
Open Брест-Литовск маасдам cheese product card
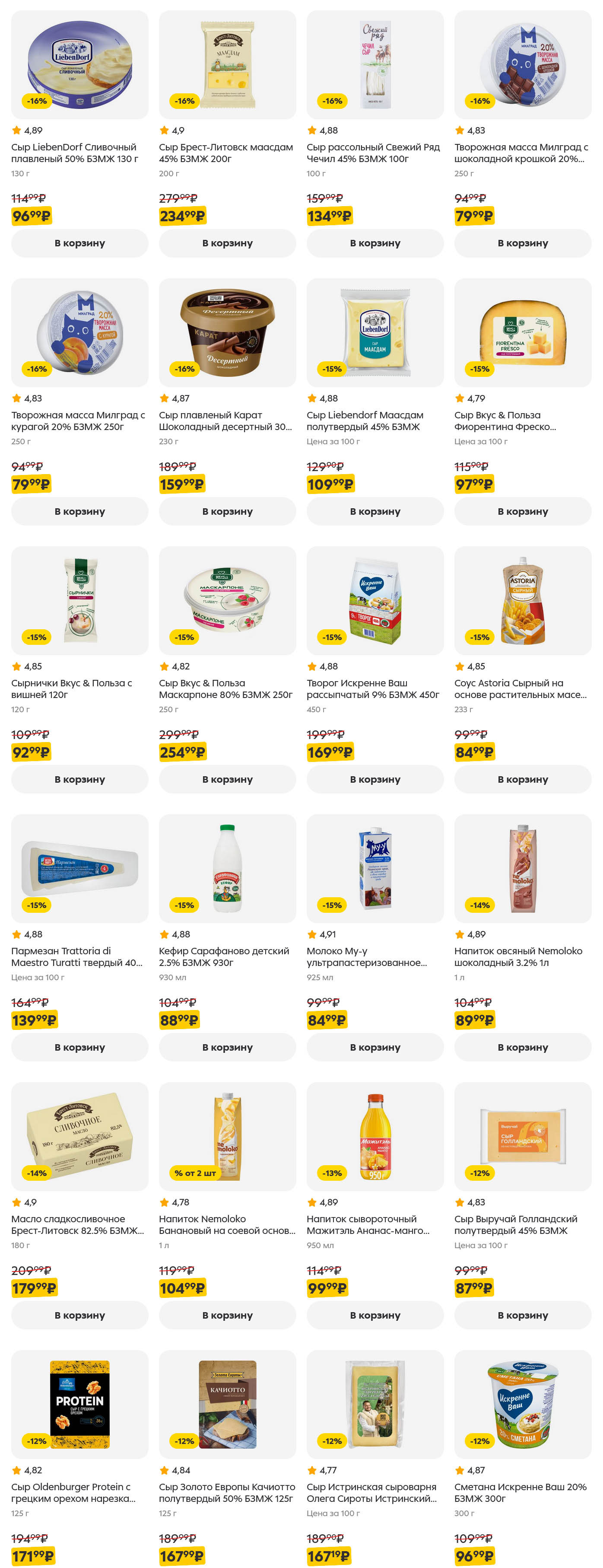pyautogui.click(x=227, y=65)
